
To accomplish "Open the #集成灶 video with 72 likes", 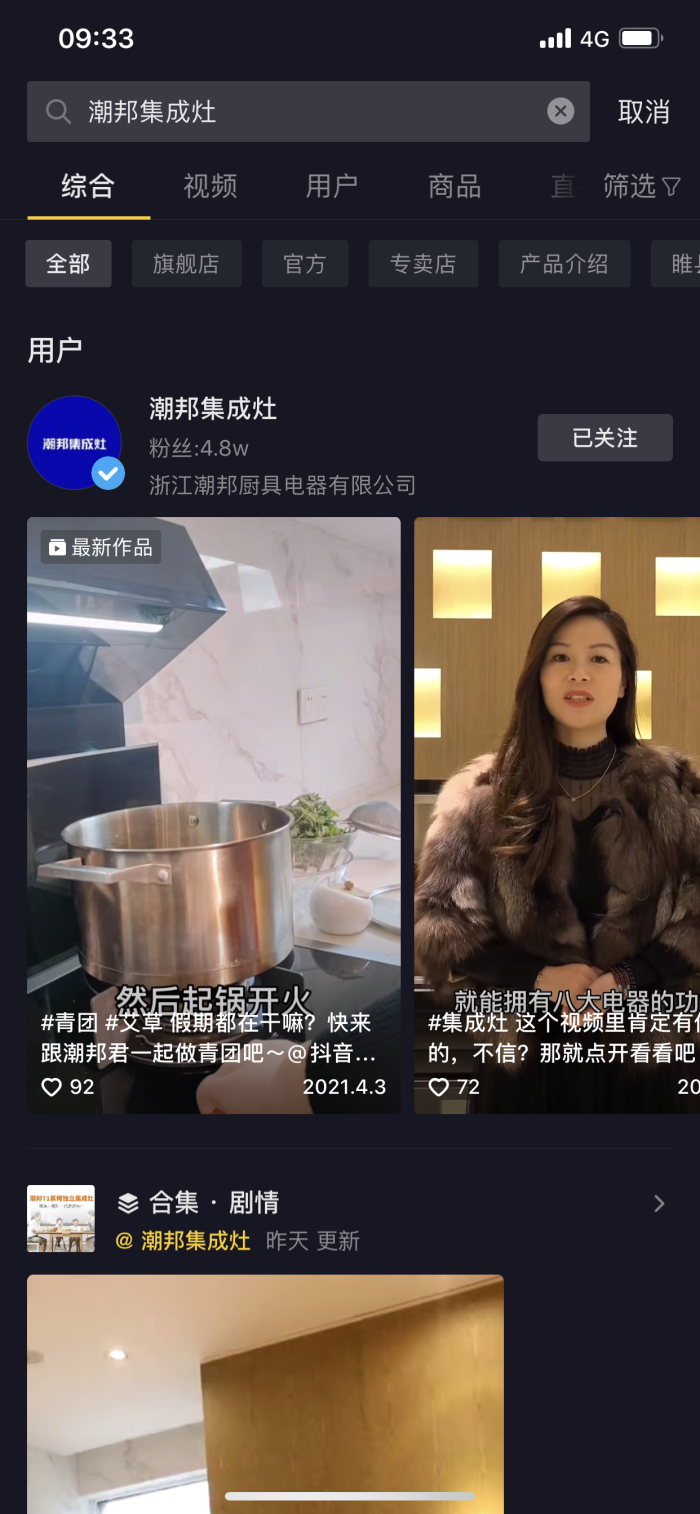I will click(x=557, y=814).
